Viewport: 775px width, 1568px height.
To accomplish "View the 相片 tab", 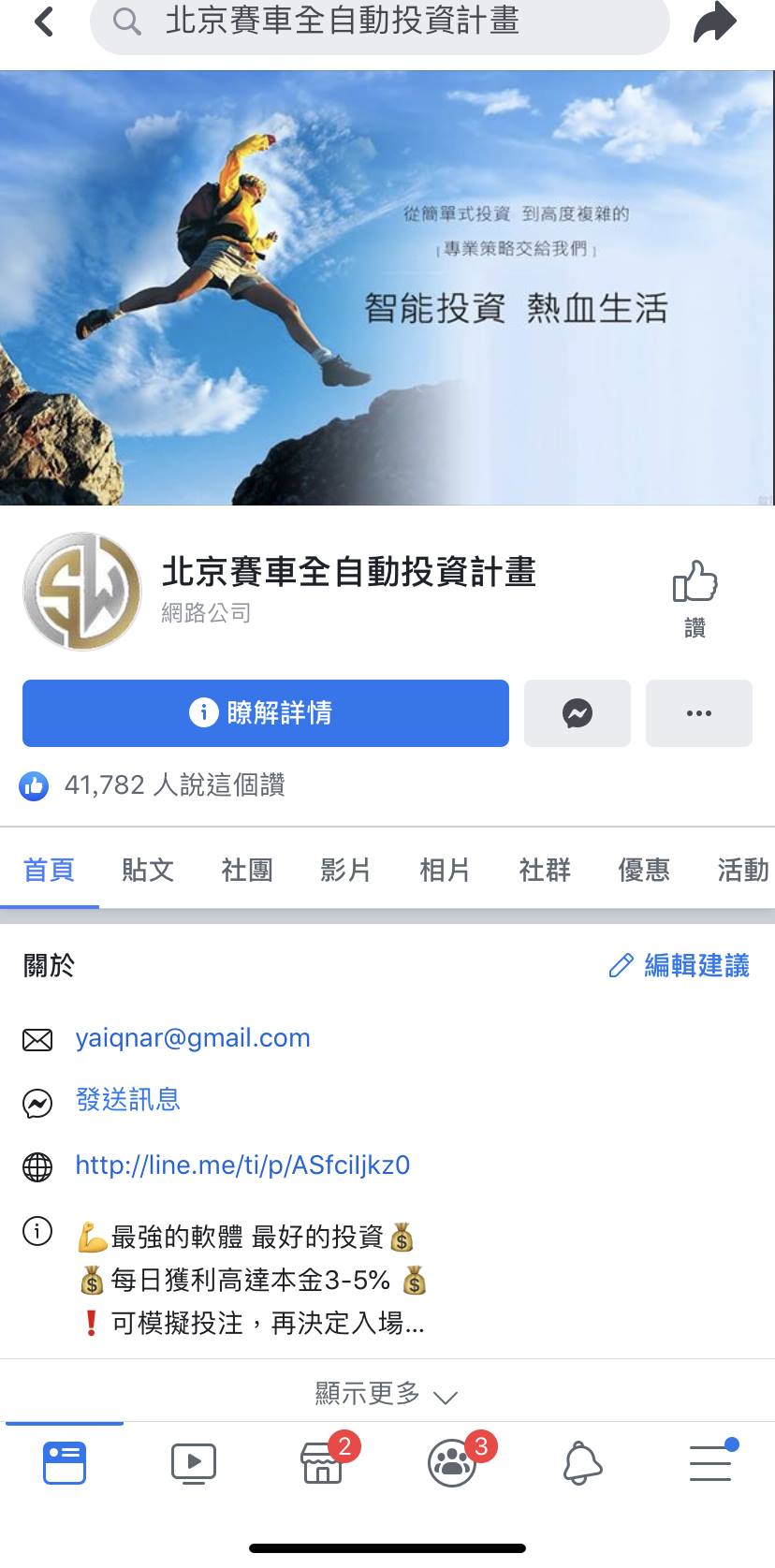I will click(445, 871).
